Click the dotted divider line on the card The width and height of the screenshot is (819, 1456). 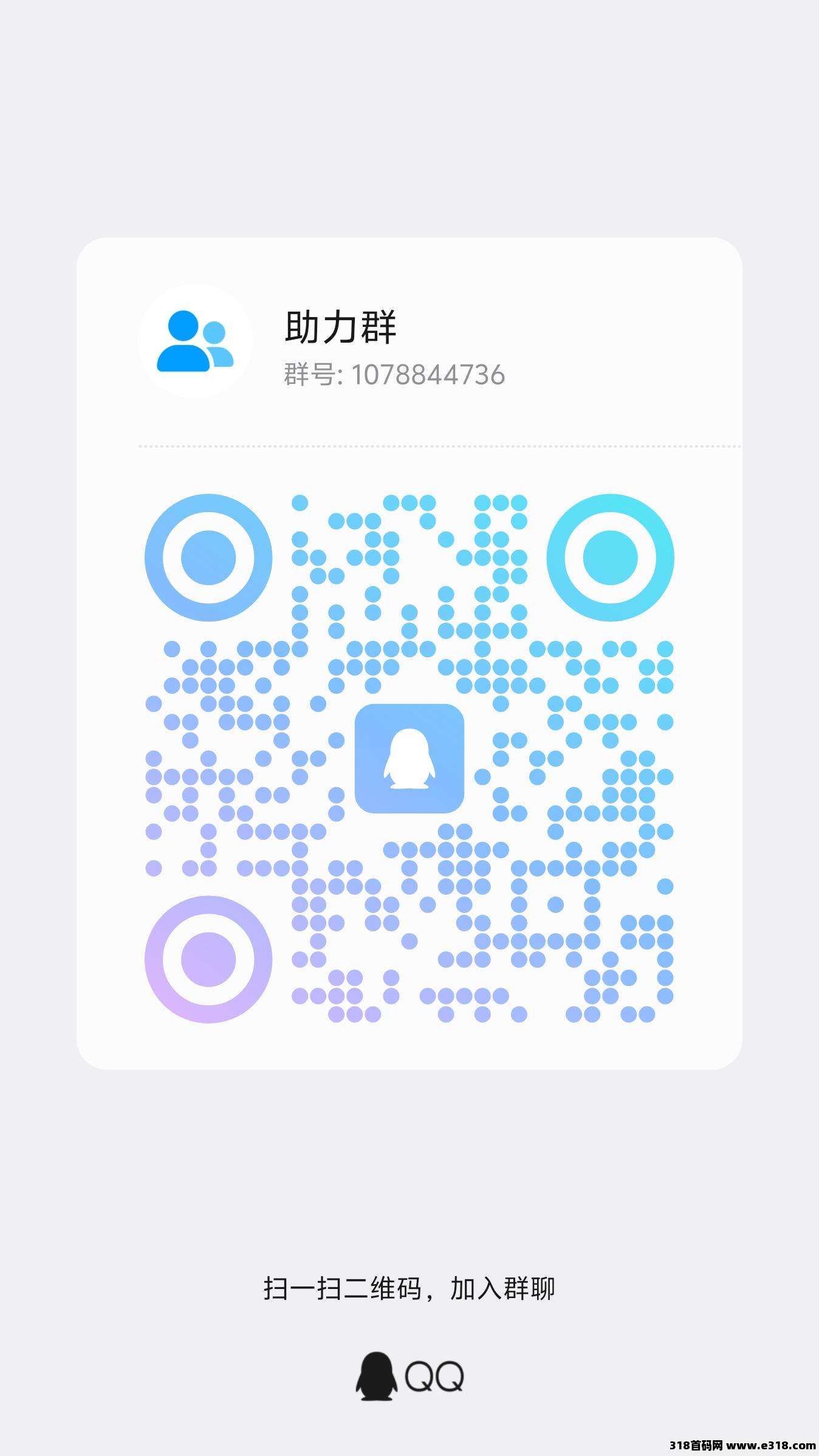[x=409, y=445]
